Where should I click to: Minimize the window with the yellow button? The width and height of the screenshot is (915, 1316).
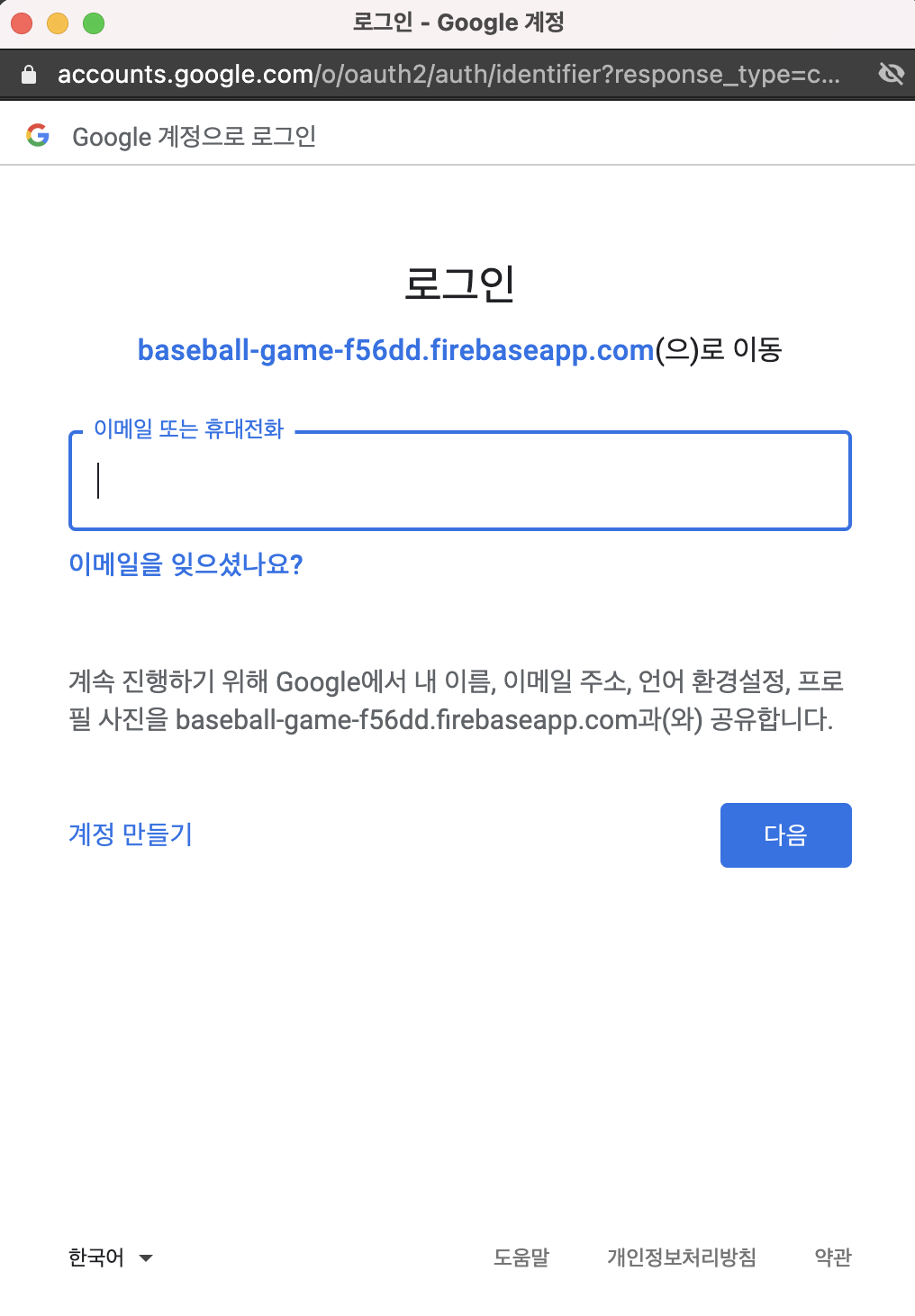click(58, 23)
